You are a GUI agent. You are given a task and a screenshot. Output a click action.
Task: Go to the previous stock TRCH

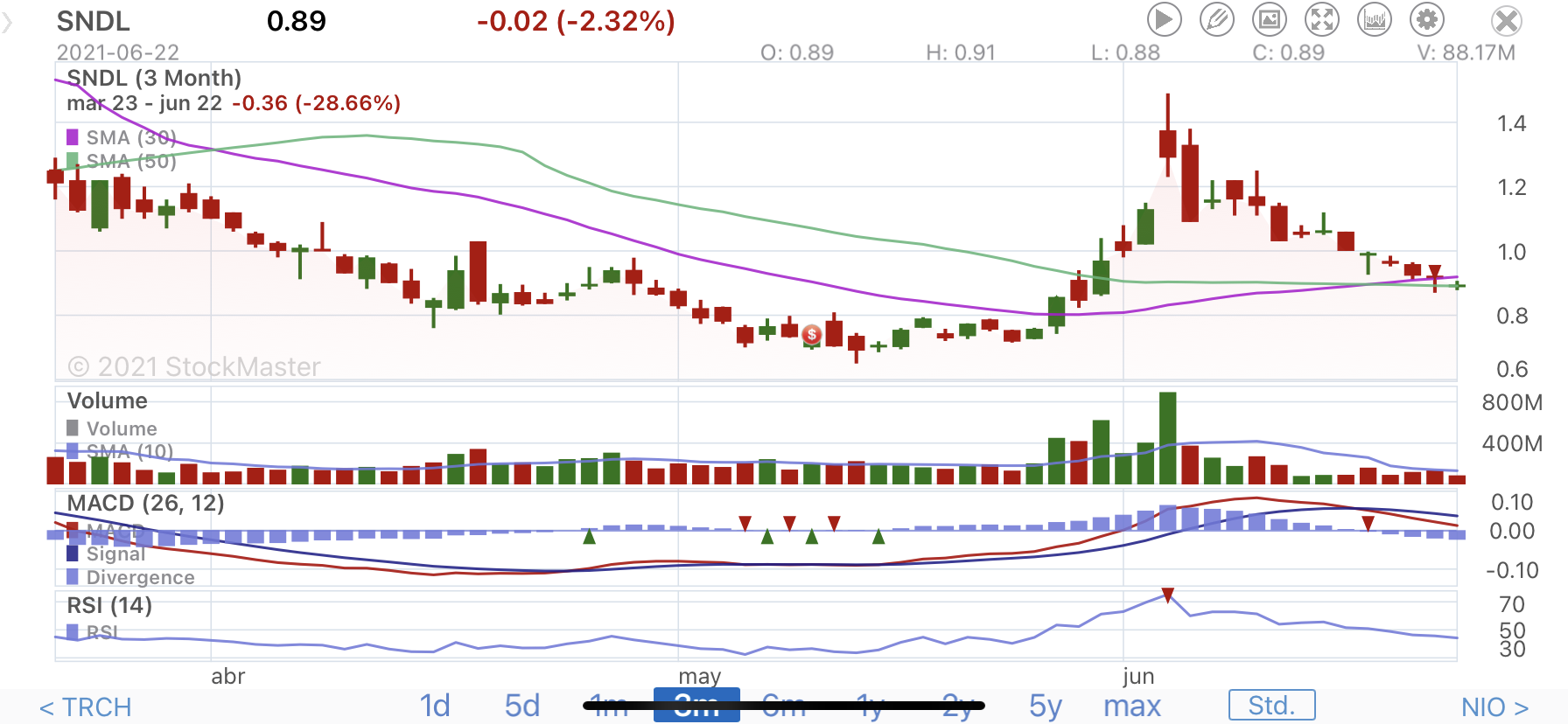point(86,707)
